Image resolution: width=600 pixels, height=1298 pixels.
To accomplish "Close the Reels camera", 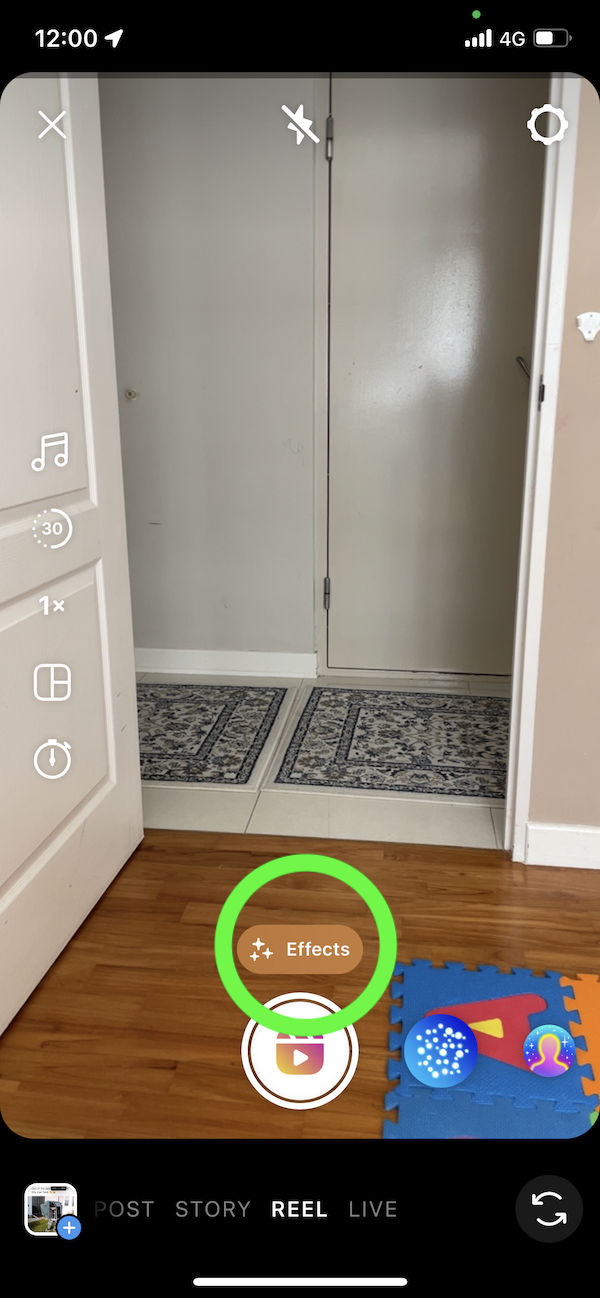I will 52,125.
